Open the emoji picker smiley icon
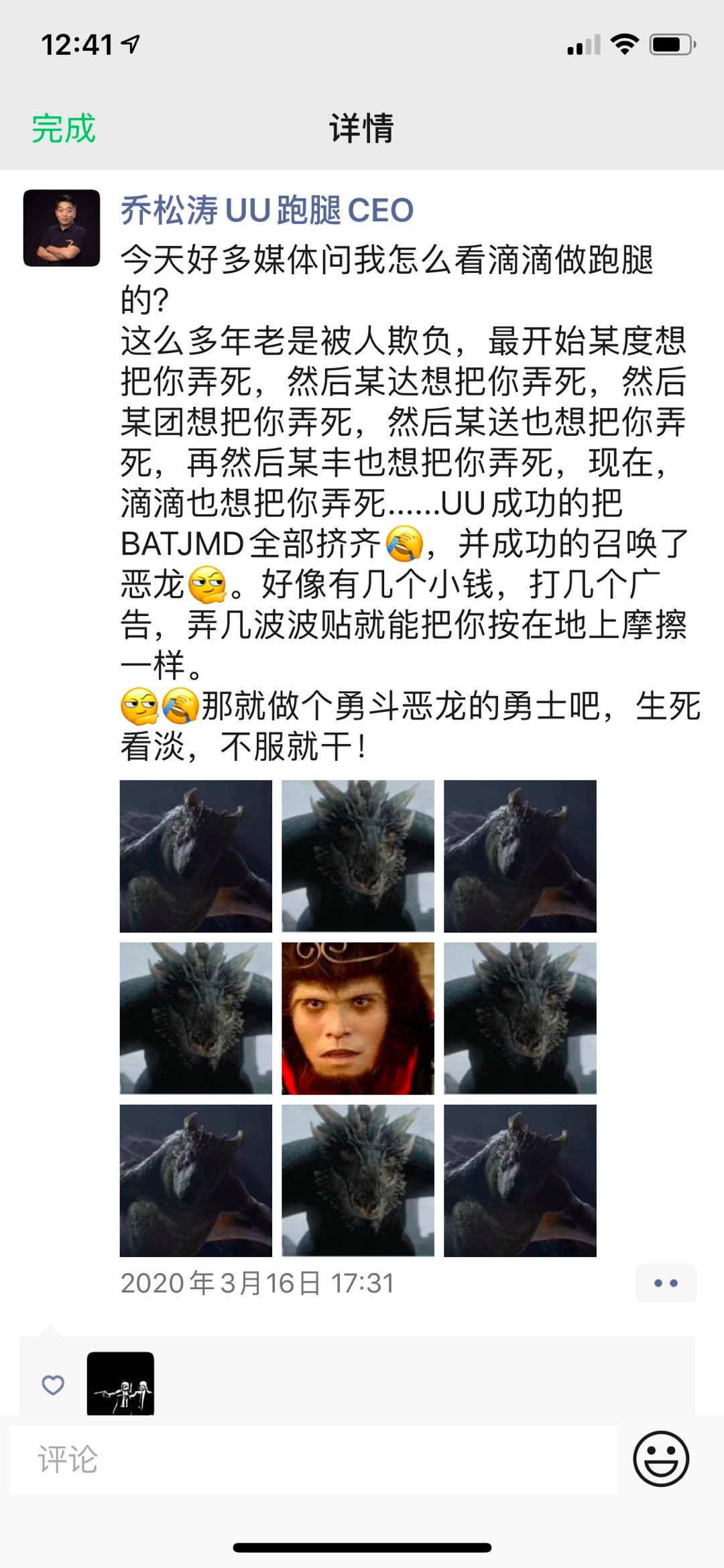Image resolution: width=724 pixels, height=1568 pixels. click(661, 1459)
